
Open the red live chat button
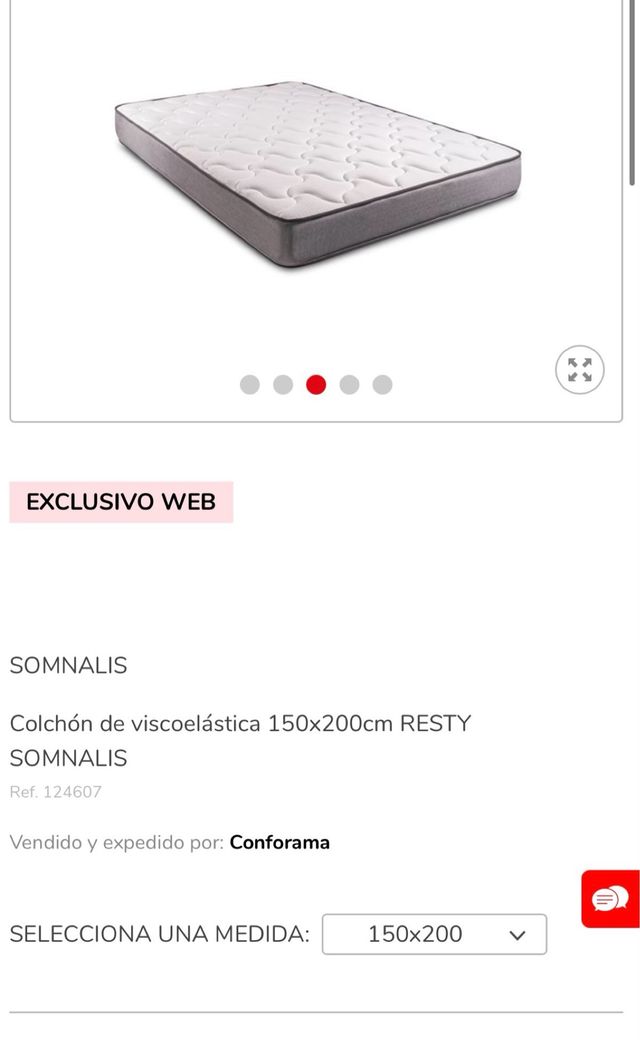pos(610,899)
